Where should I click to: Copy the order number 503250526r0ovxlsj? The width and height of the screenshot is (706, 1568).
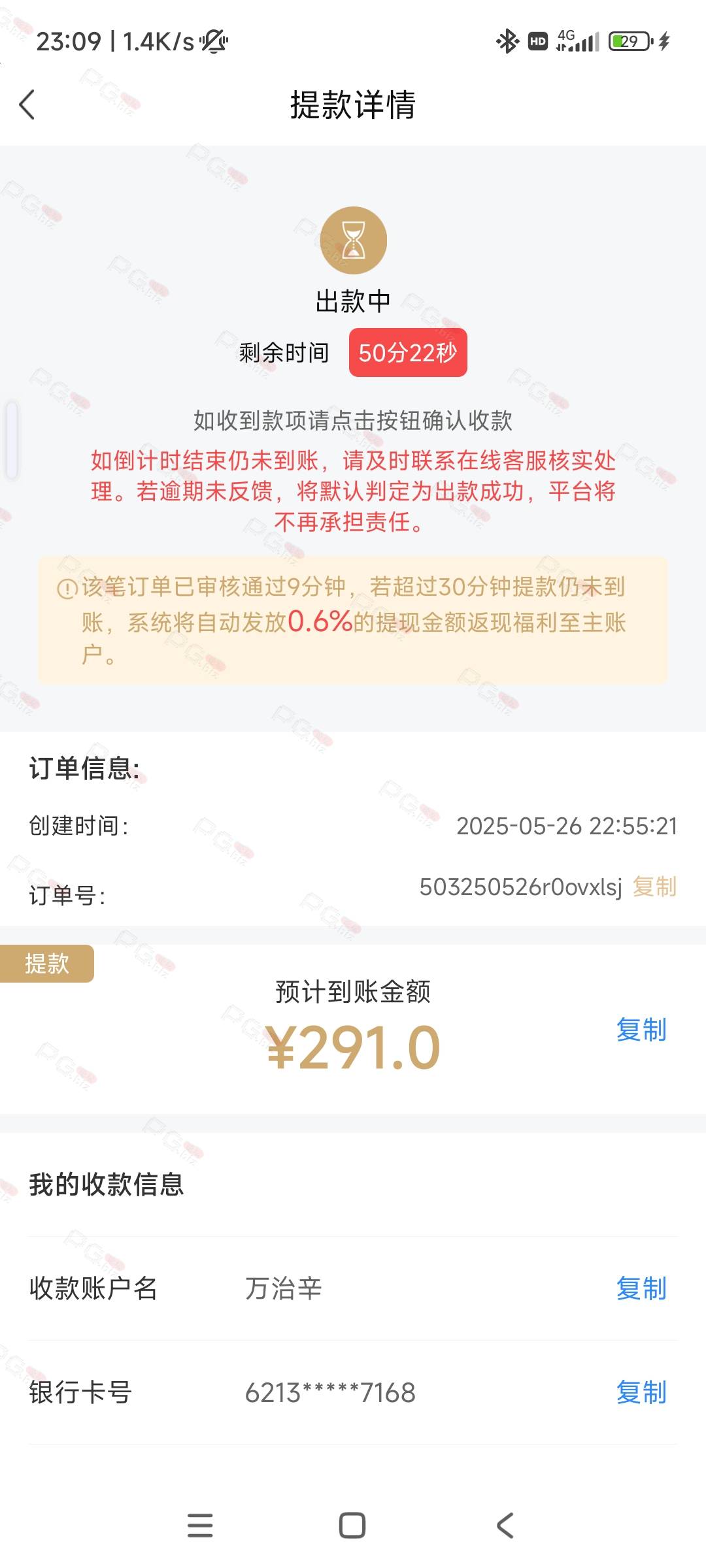point(654,887)
